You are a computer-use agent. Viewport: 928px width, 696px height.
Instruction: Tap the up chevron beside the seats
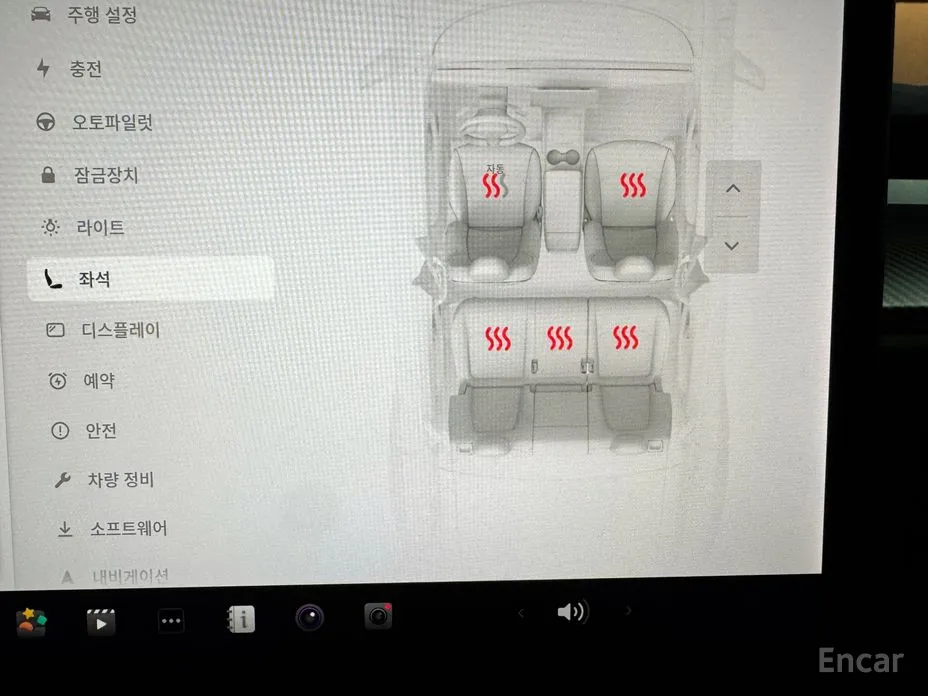[733, 189]
